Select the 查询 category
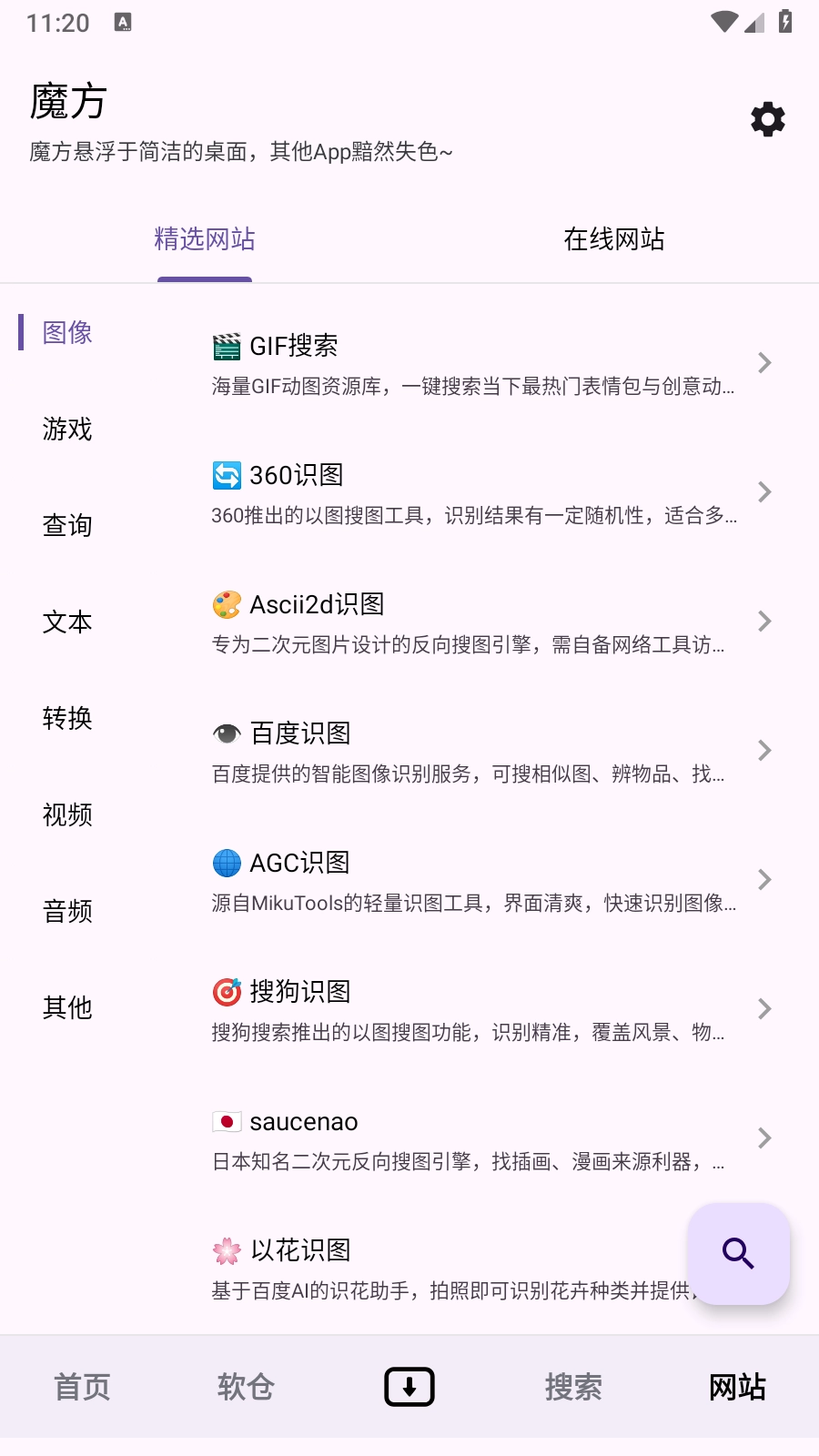Screen dimensions: 819x1456 point(67,525)
